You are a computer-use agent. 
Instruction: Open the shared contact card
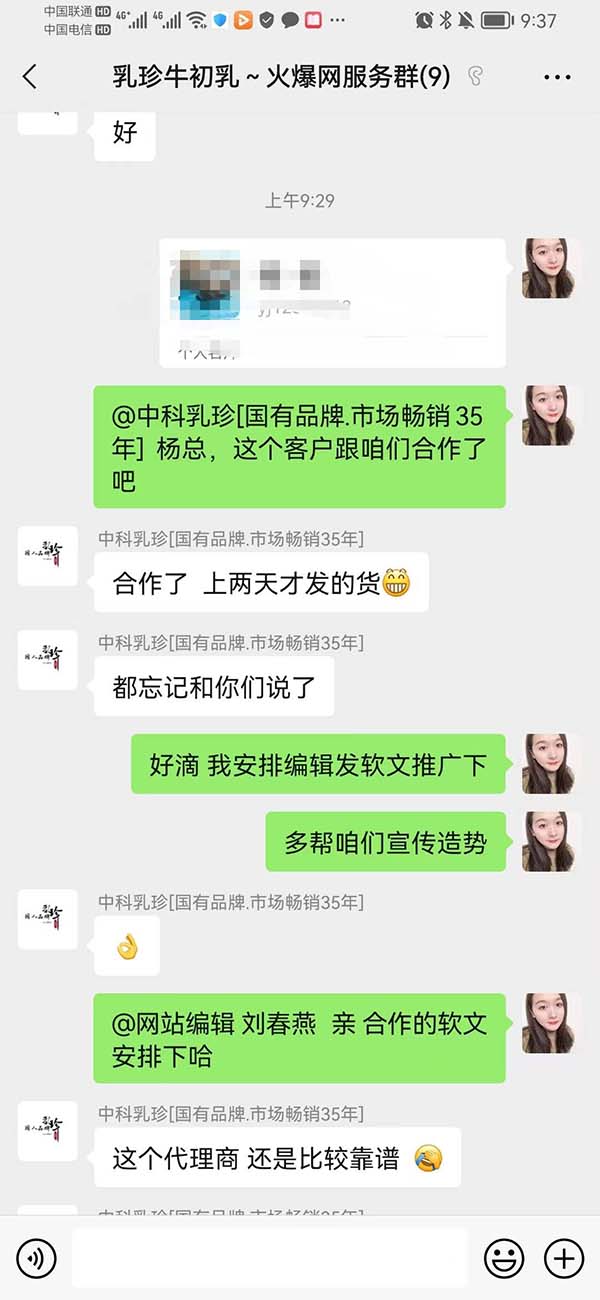click(332, 302)
